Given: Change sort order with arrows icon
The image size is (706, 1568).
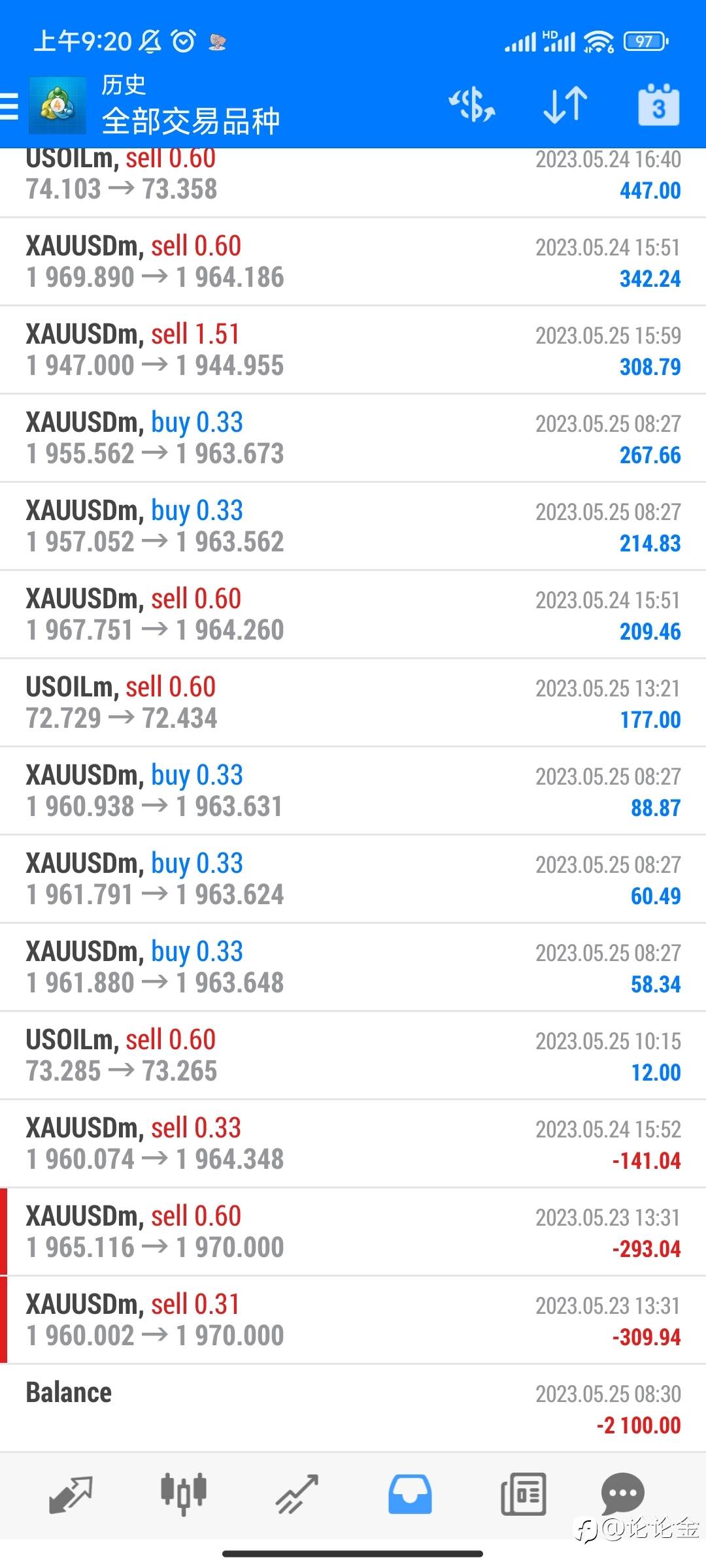Looking at the screenshot, I should tap(565, 105).
